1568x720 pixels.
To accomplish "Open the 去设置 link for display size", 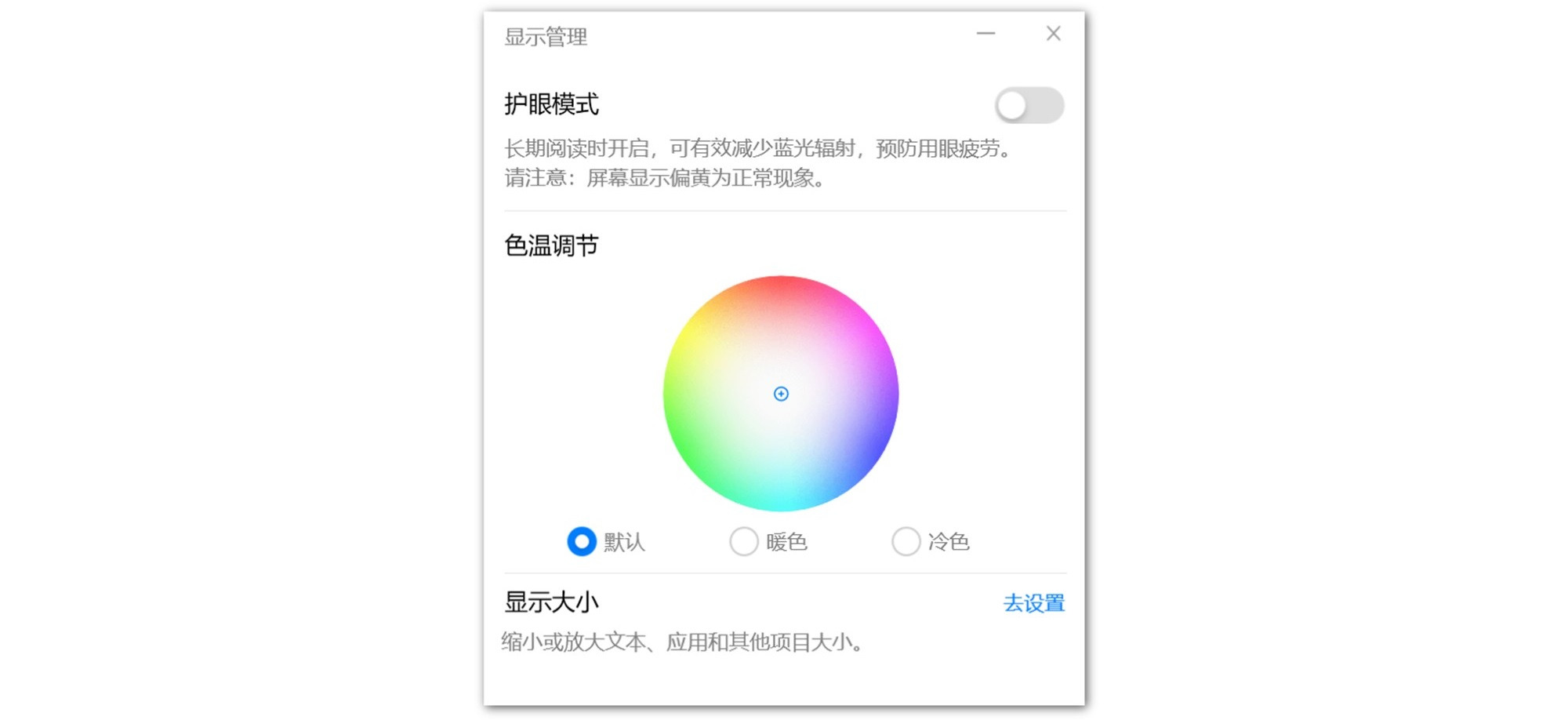I will [x=1033, y=603].
